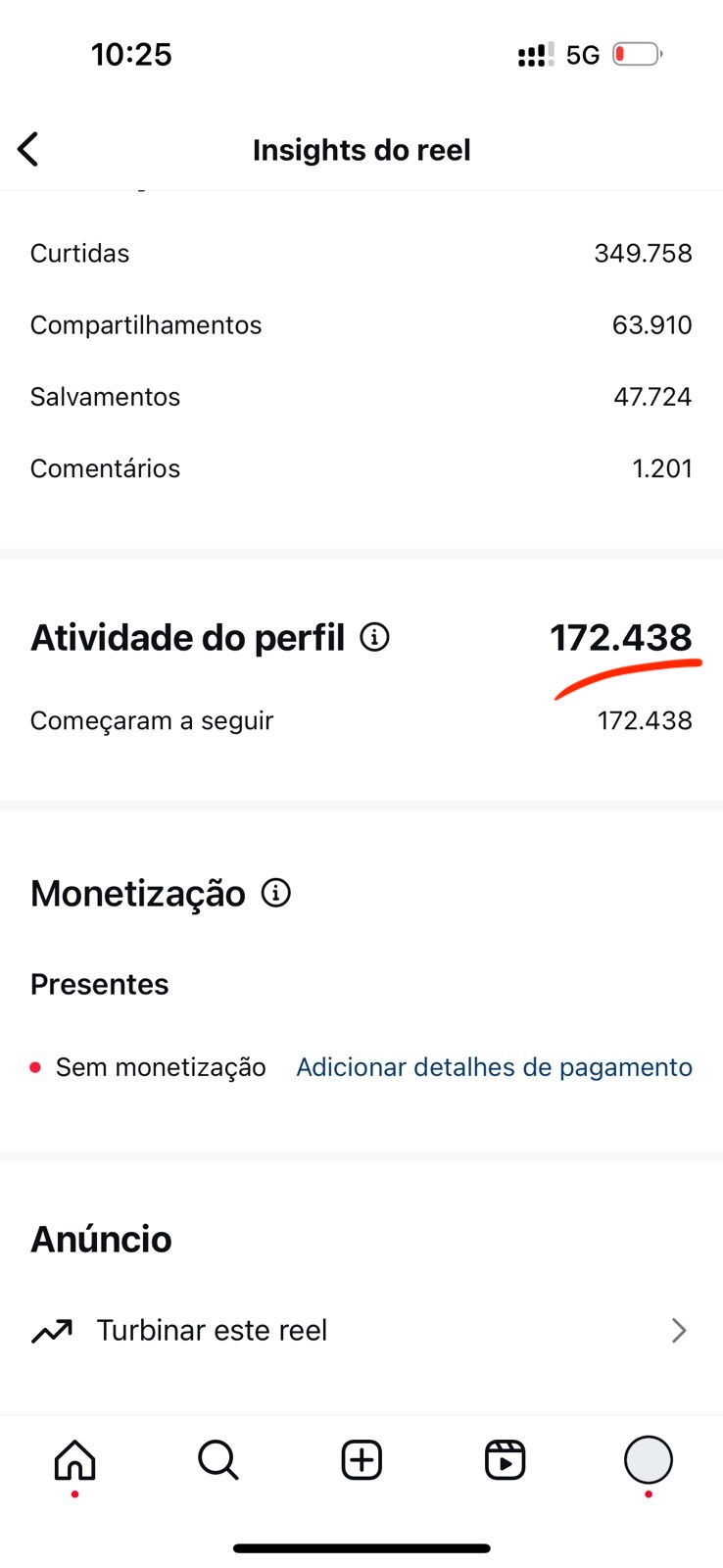Open info about Atividade do perfil
The image size is (723, 1568).
(x=374, y=638)
